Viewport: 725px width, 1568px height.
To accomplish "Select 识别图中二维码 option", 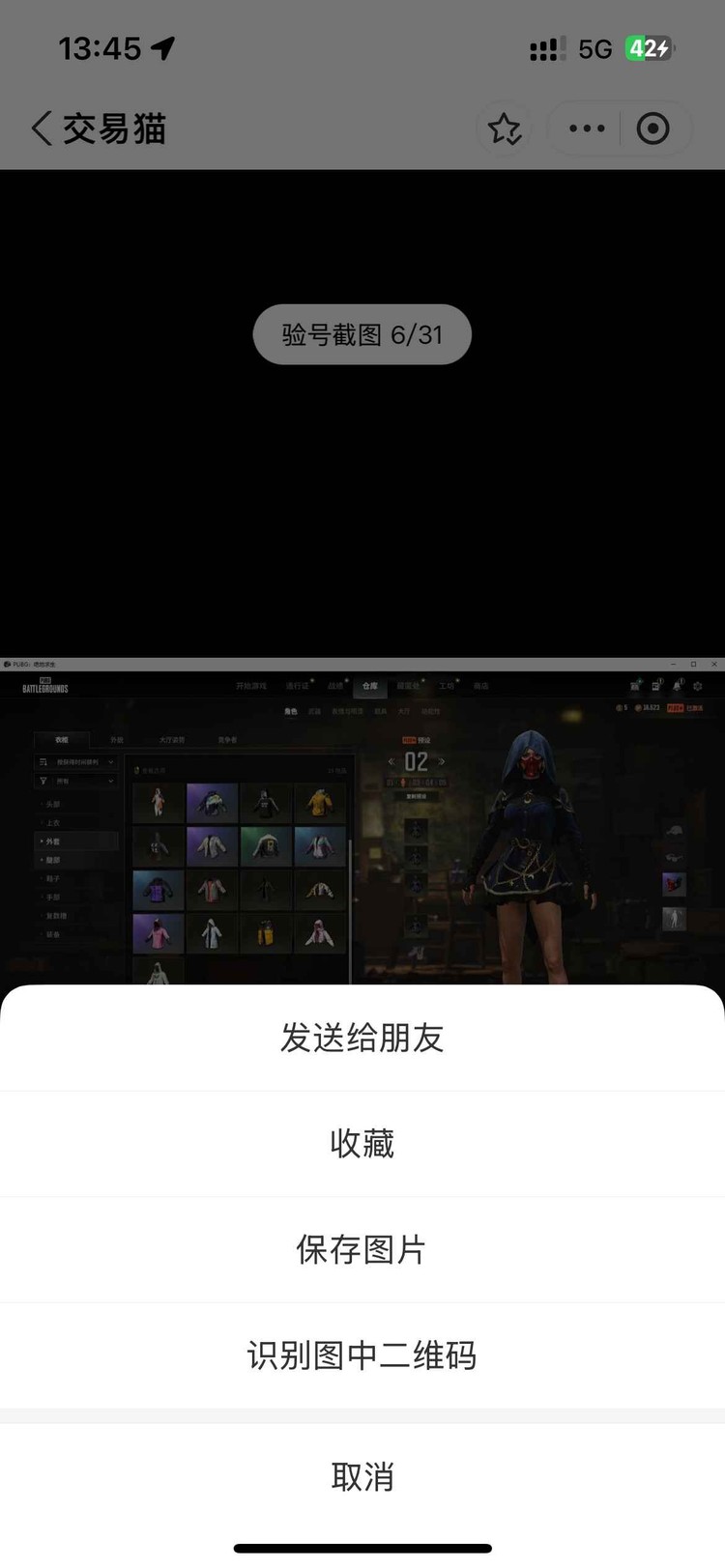I will point(362,1355).
